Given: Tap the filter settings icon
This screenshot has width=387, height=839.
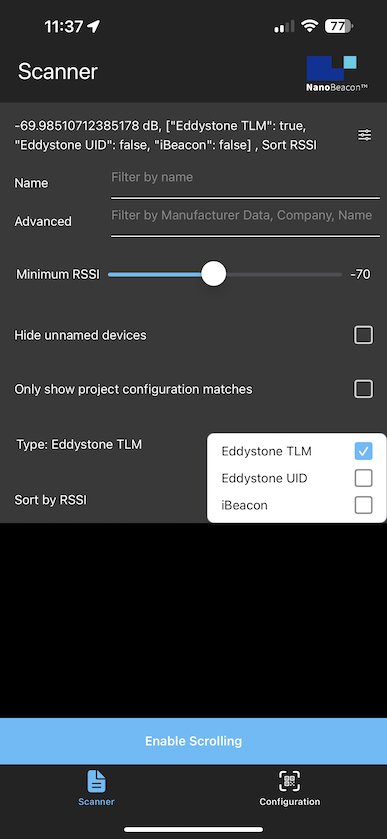Looking at the screenshot, I should 364,135.
